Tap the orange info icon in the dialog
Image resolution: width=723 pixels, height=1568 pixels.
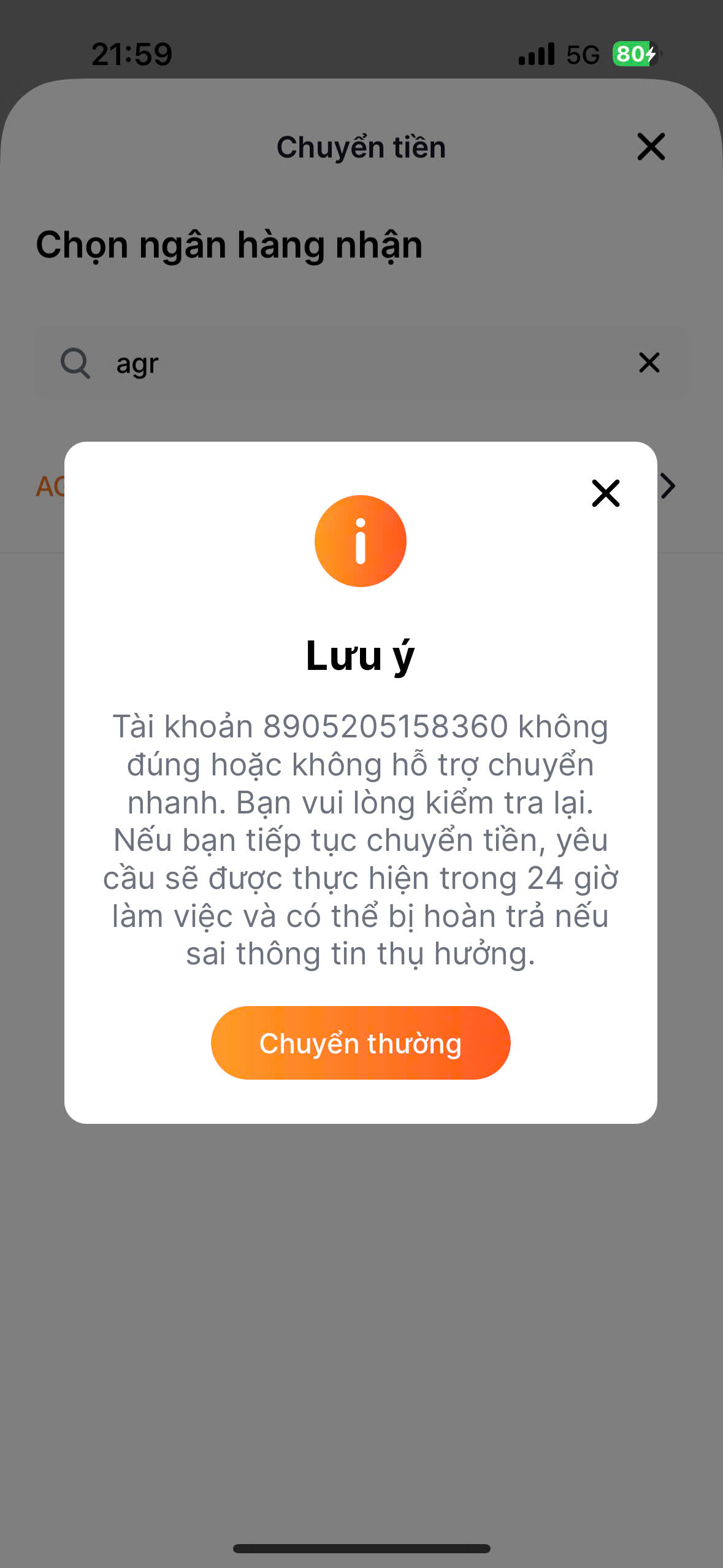click(x=361, y=540)
